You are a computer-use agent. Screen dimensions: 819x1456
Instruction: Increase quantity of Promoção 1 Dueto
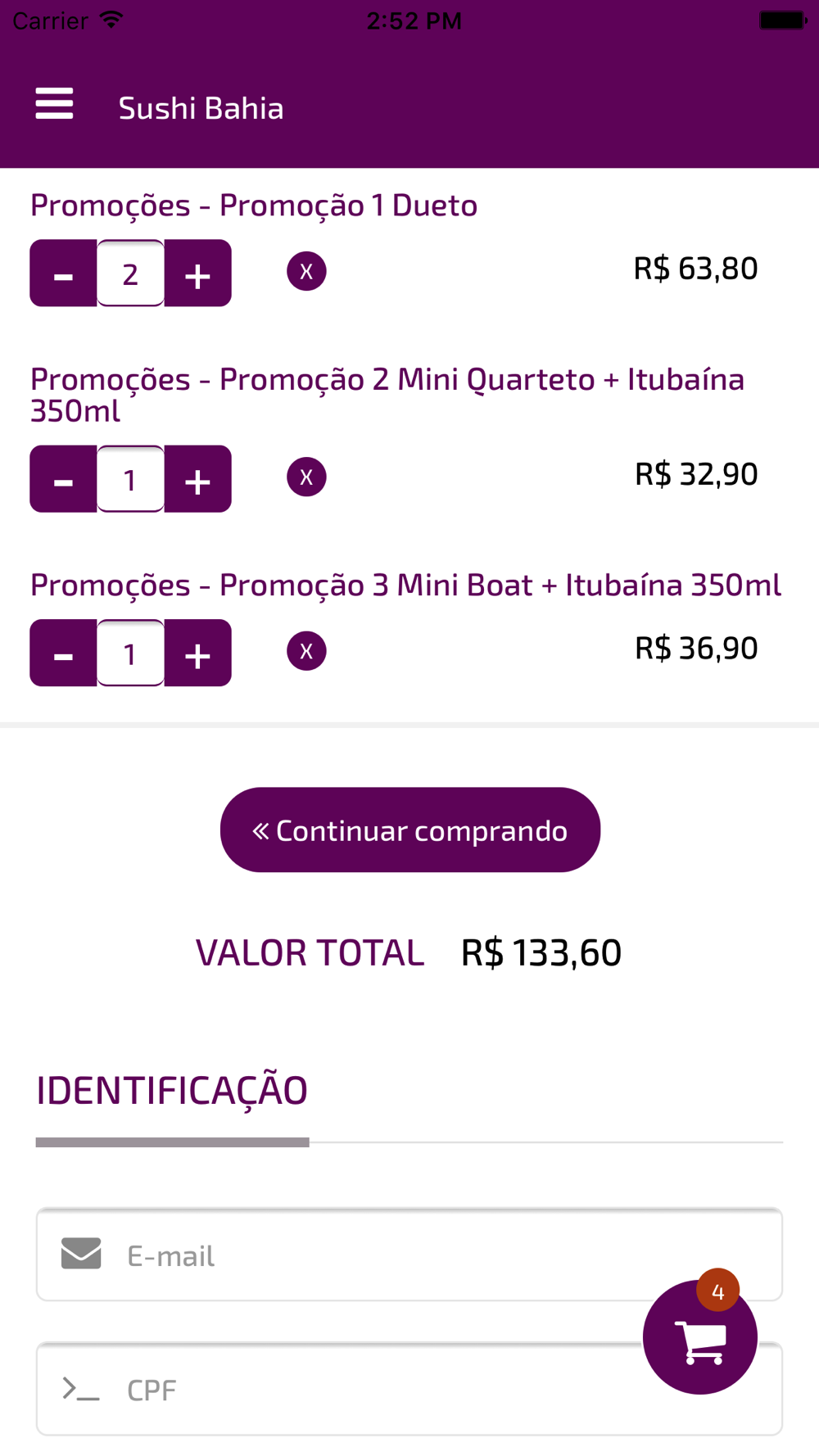pos(197,273)
